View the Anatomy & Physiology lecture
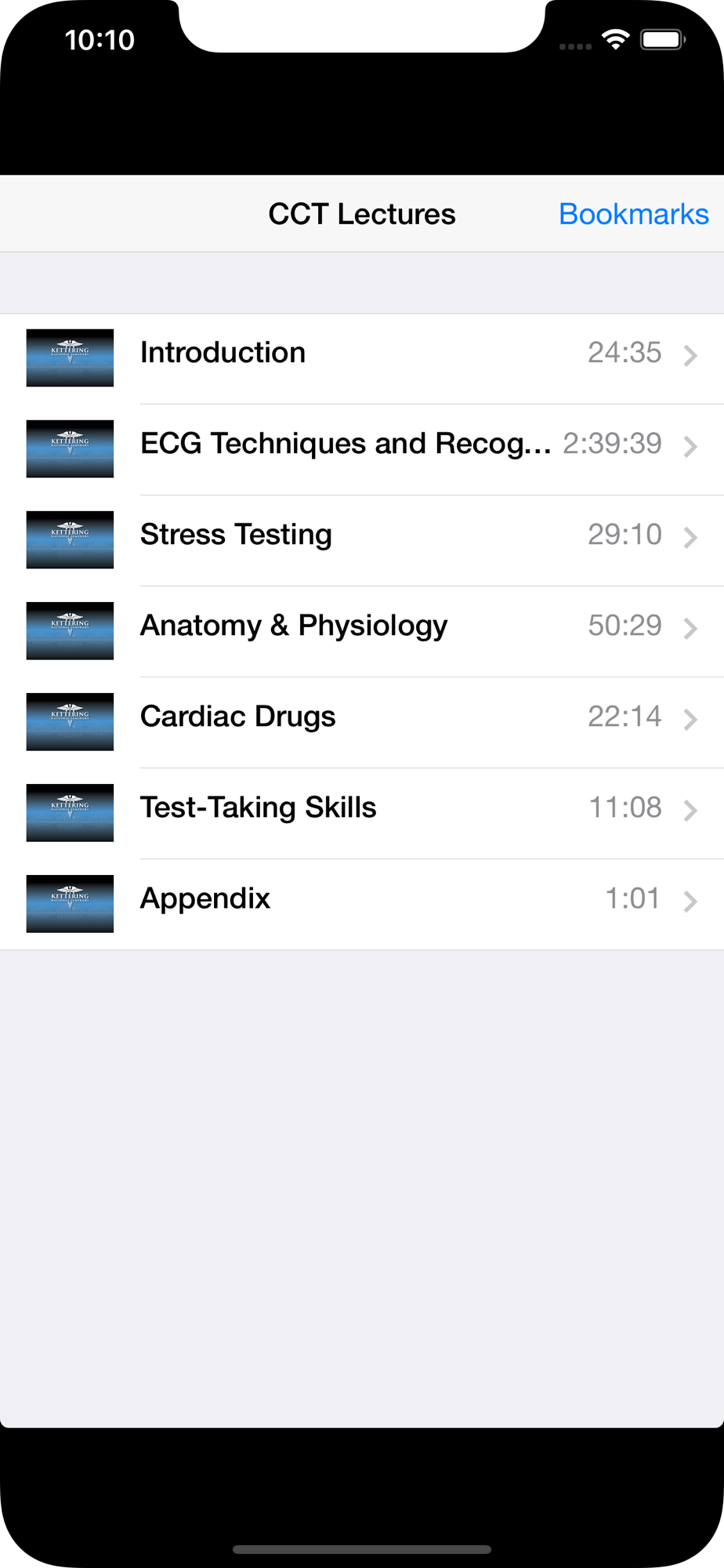The width and height of the screenshot is (724, 1568). point(362,631)
